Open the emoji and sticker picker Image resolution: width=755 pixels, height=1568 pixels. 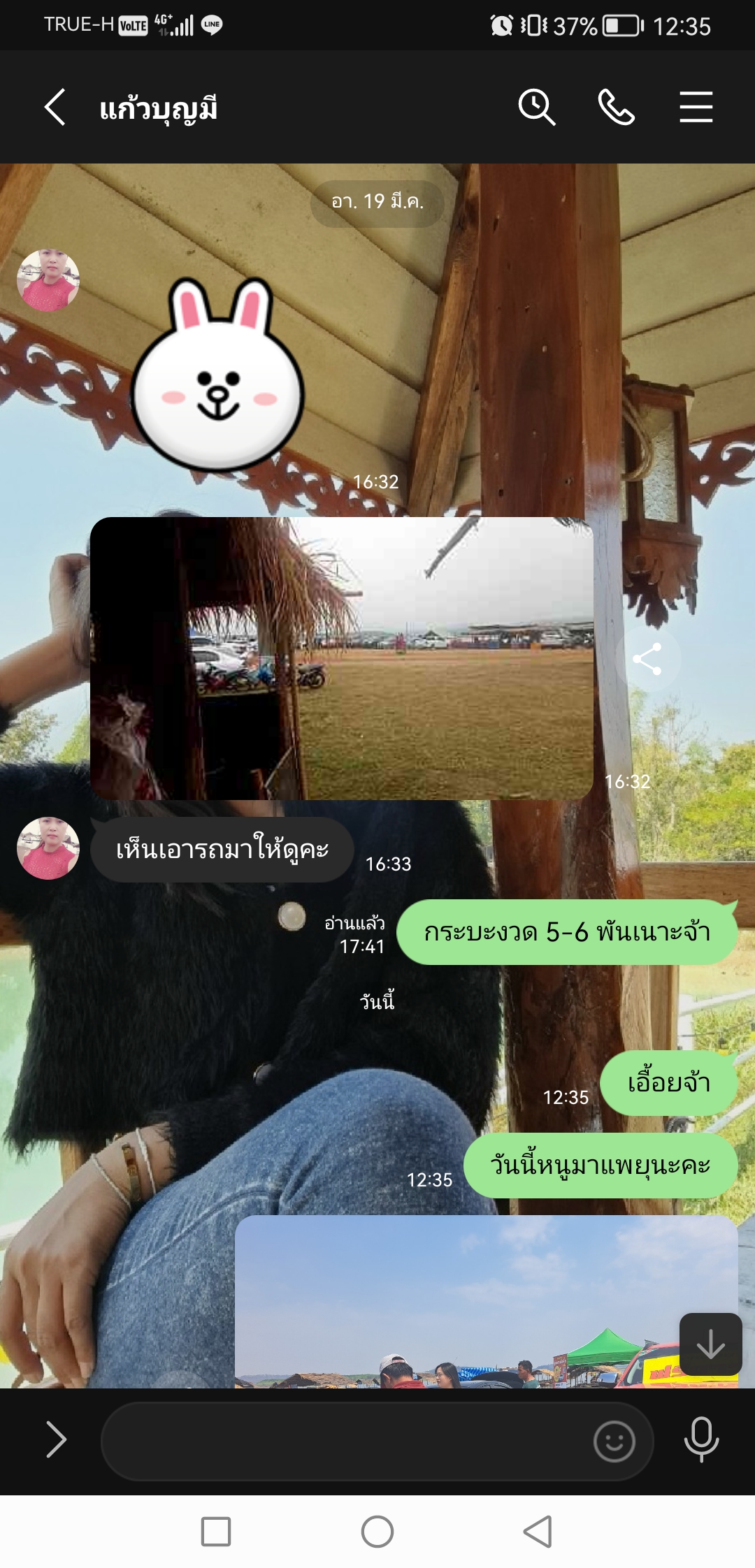pyautogui.click(x=614, y=1441)
